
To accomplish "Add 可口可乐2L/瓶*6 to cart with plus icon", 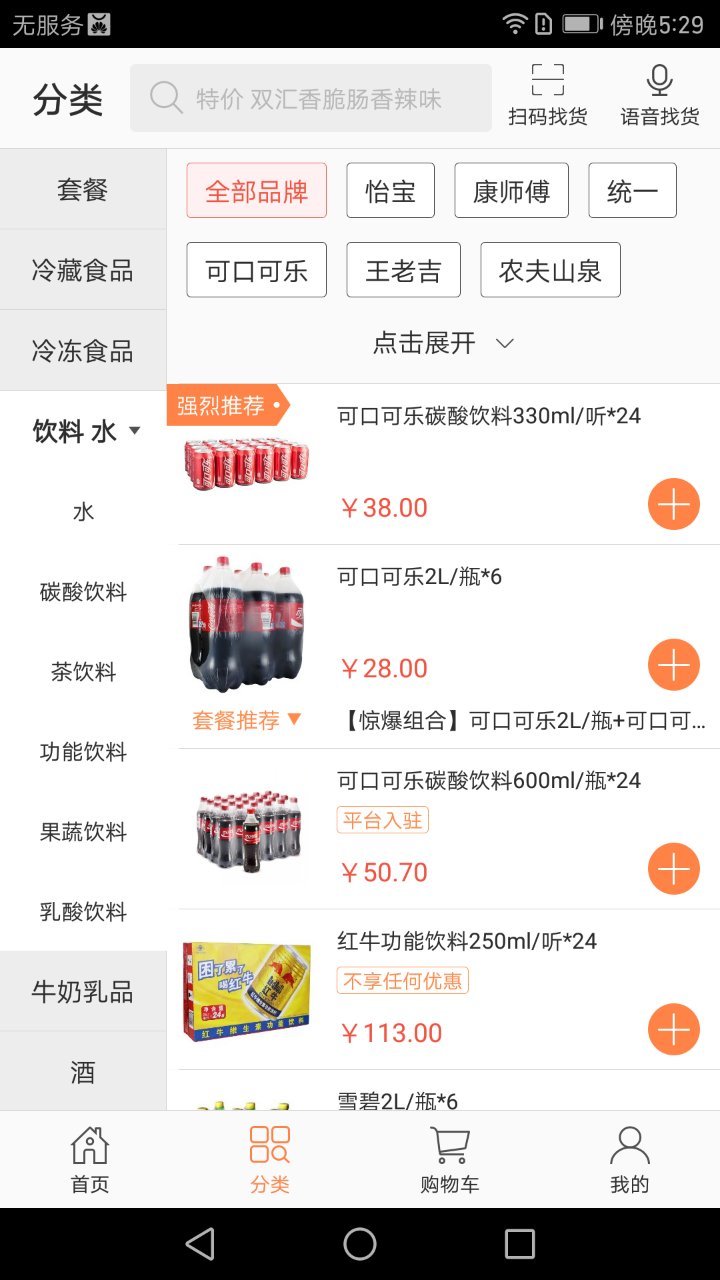I will pyautogui.click(x=673, y=664).
